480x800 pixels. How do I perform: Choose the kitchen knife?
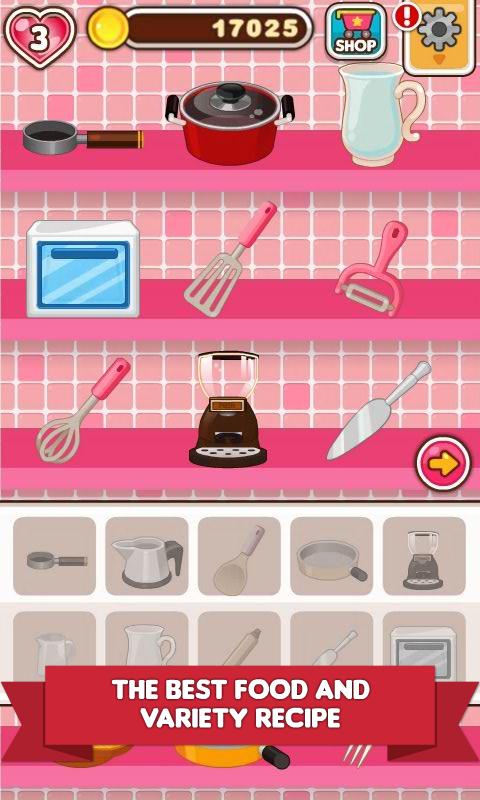click(x=378, y=410)
